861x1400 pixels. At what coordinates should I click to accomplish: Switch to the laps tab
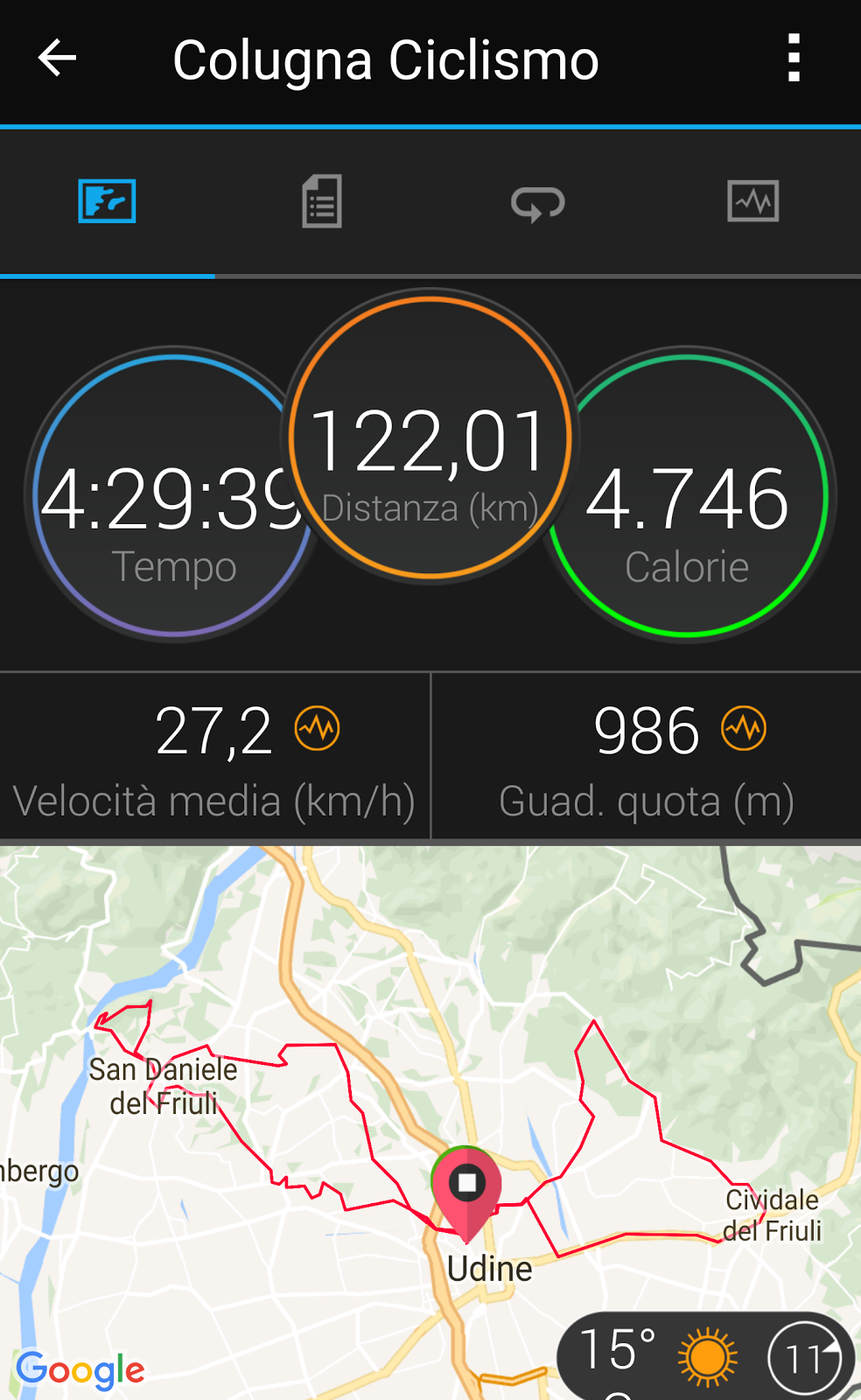pos(537,203)
